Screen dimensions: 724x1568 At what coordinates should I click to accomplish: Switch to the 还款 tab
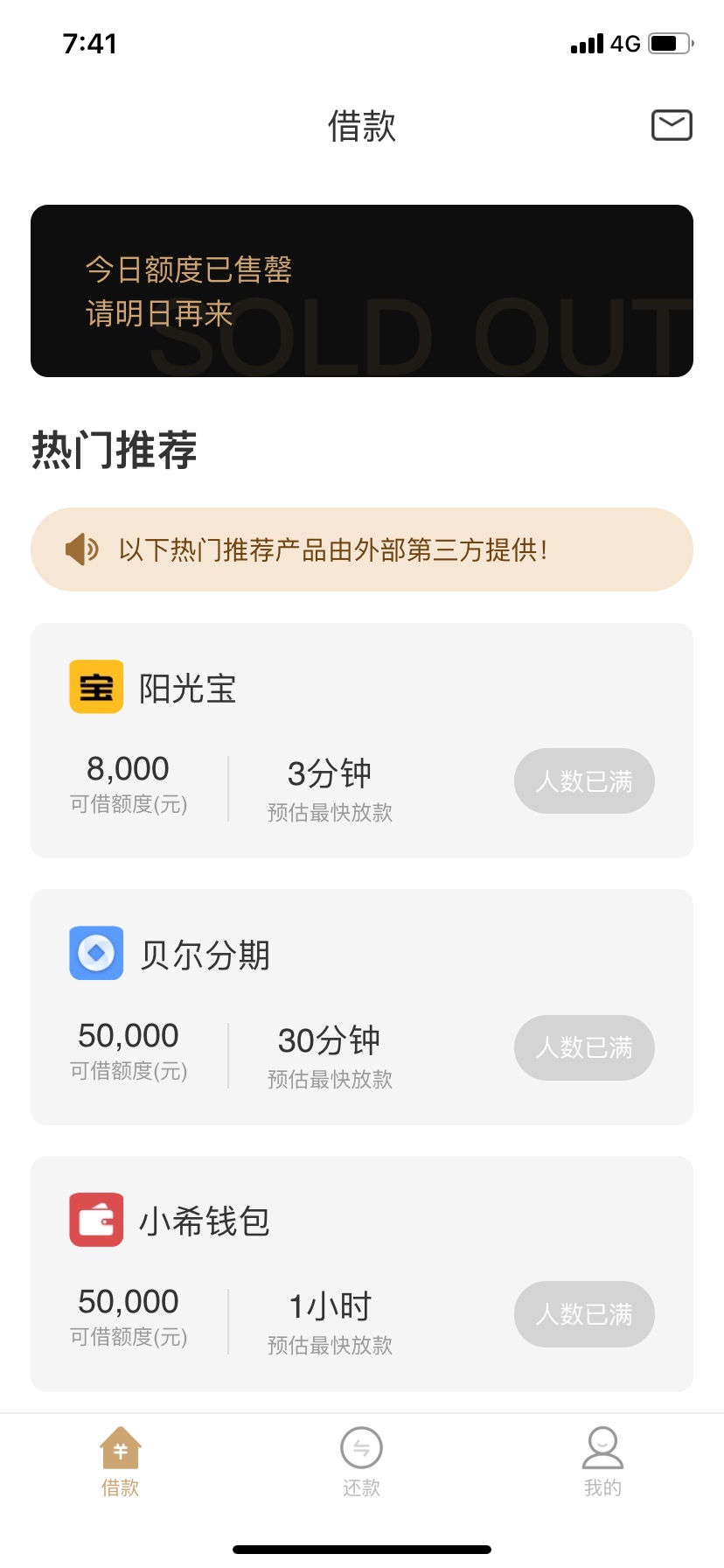361,1462
